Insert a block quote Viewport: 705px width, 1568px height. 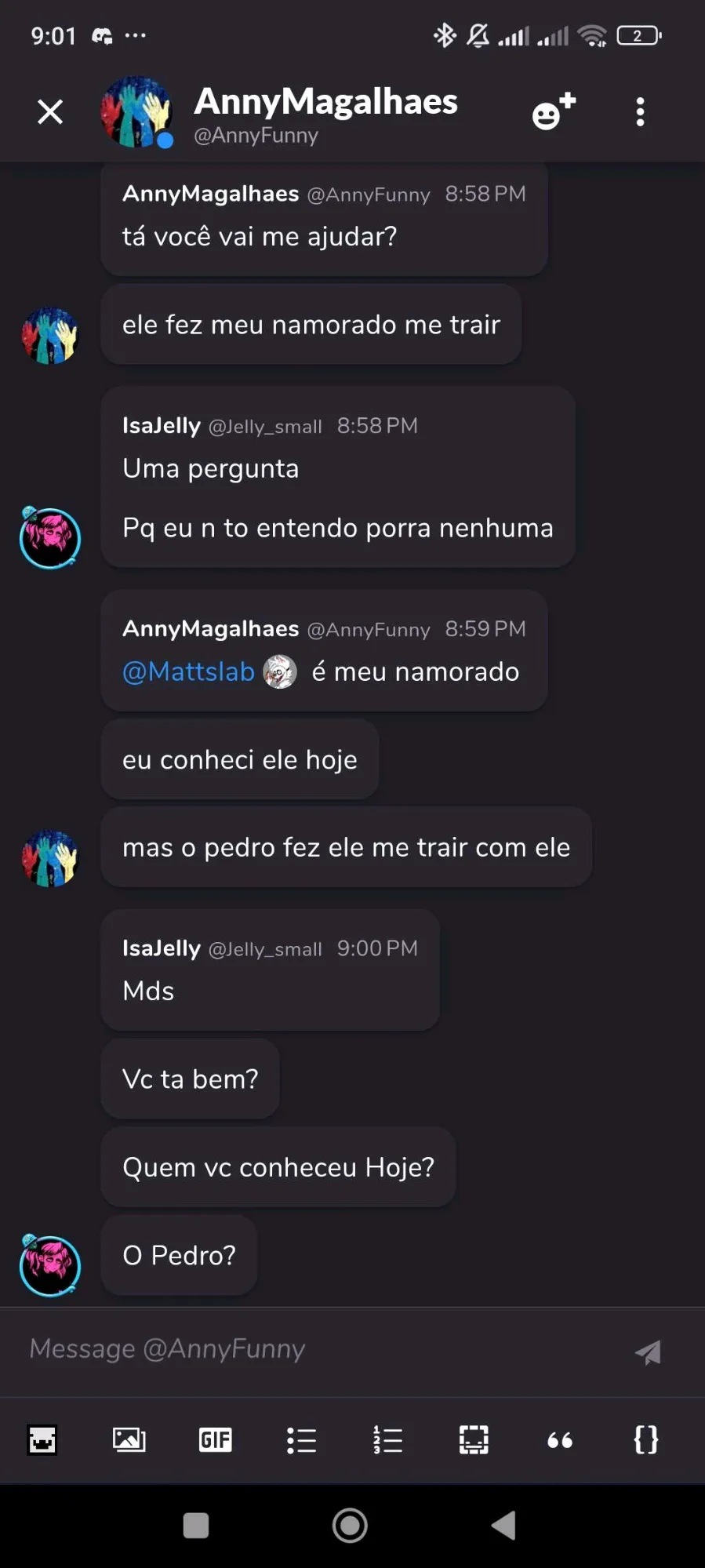[560, 1439]
